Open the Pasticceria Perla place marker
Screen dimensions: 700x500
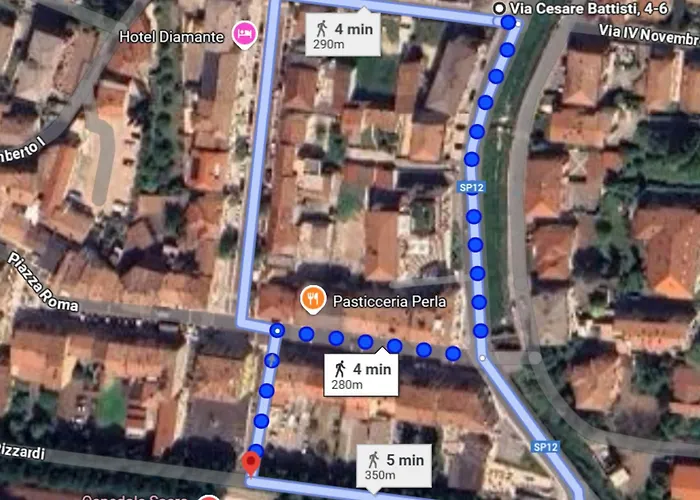(312, 299)
